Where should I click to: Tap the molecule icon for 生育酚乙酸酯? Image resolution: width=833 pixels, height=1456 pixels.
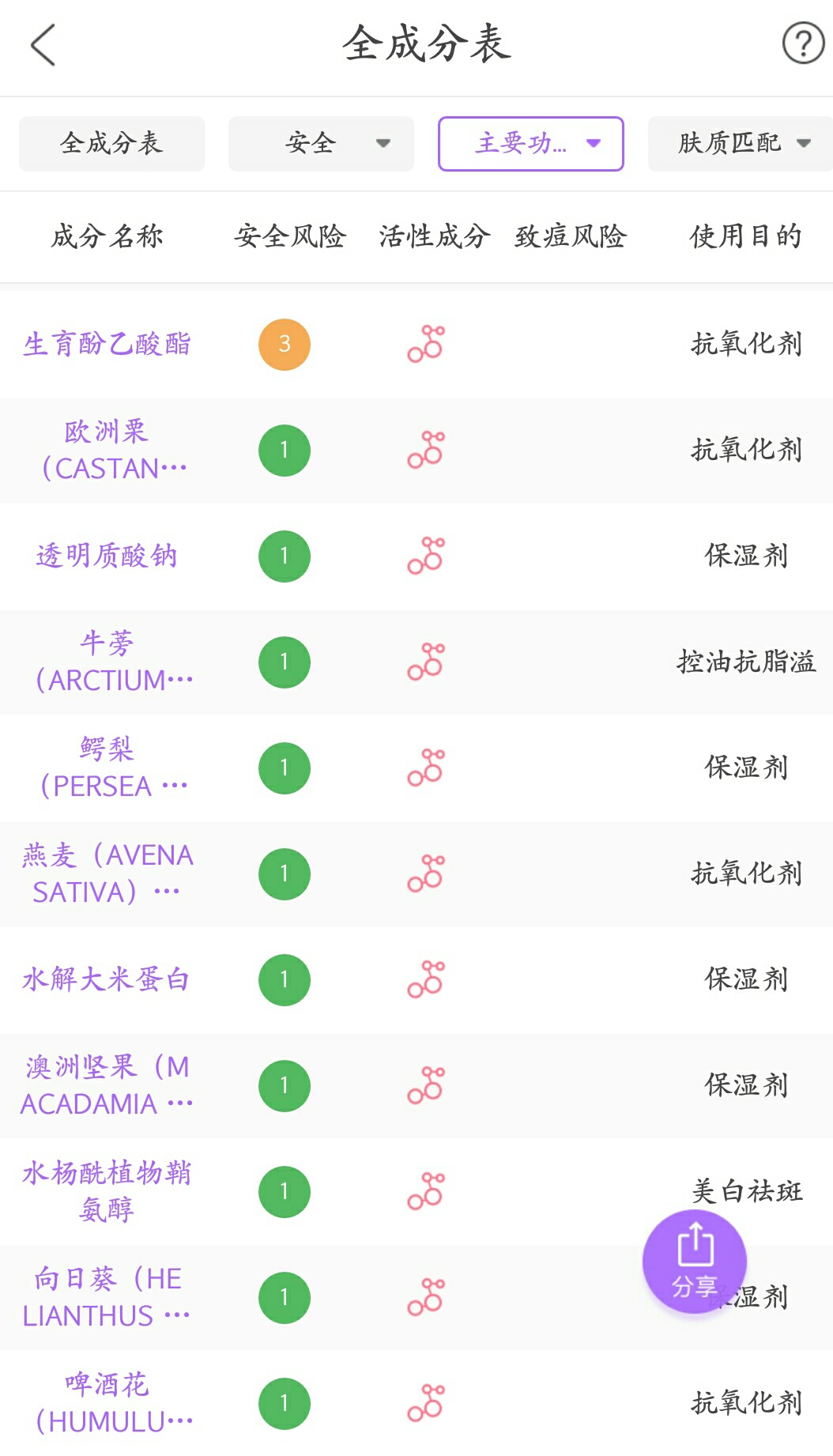[425, 344]
